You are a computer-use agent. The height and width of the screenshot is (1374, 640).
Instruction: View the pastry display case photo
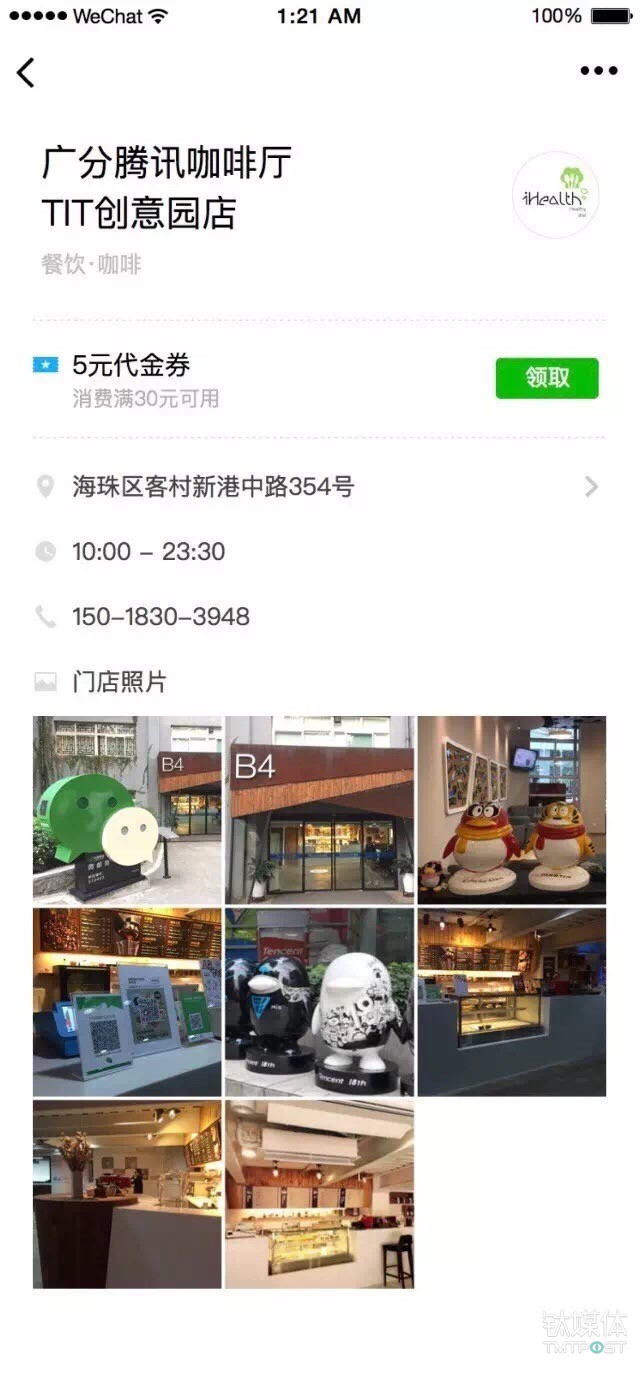click(511, 1001)
